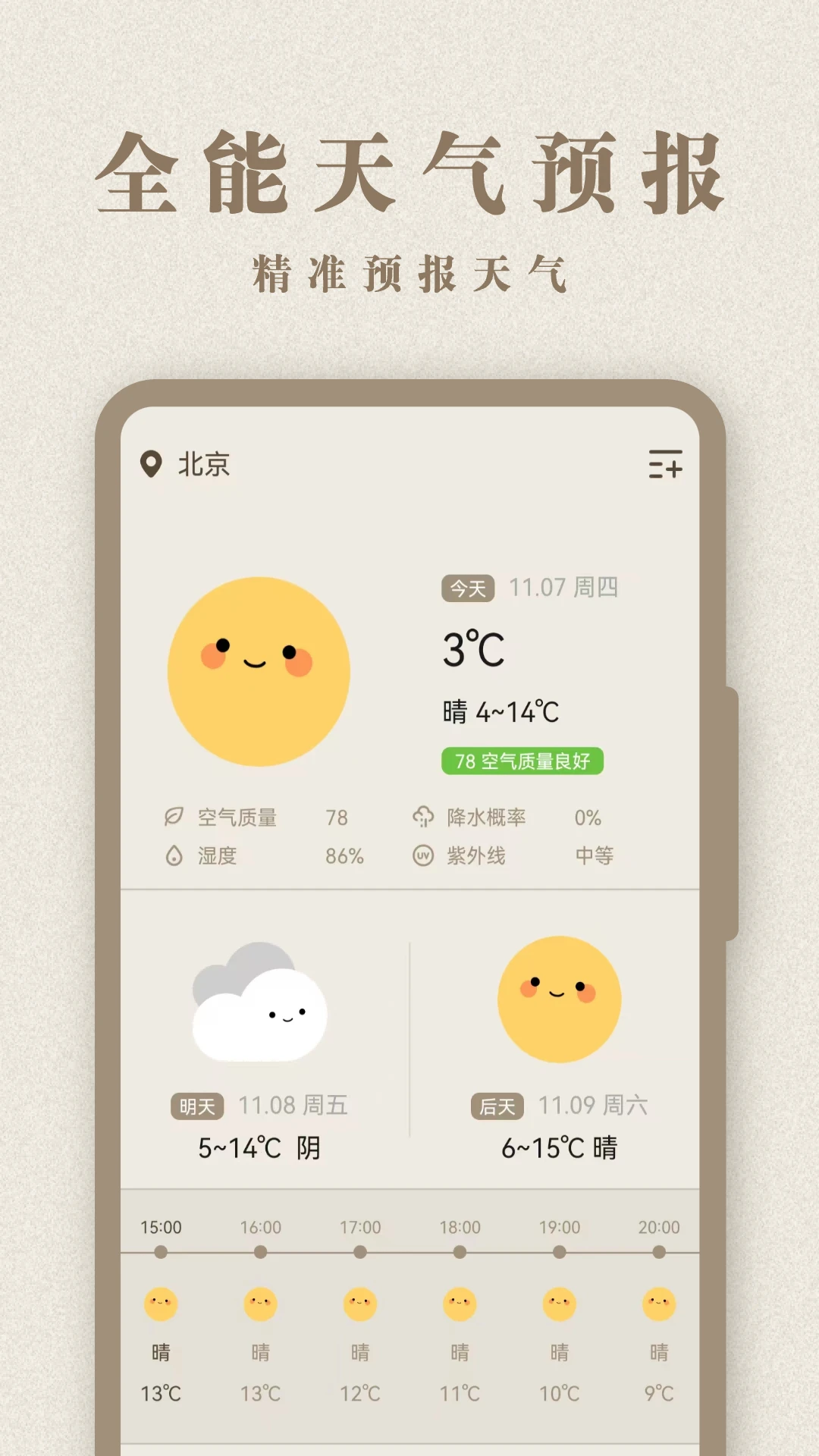Select the 今天 label tag
819x1456 pixels.
click(x=468, y=586)
